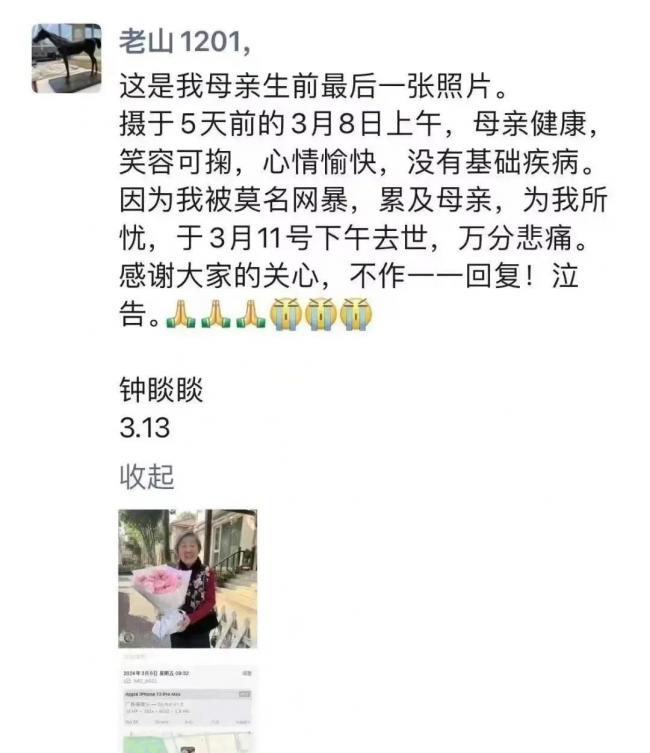Viewport: 650px width, 753px height.
Task: Open 老山1201's profile via the horse avatar
Action: (66, 58)
